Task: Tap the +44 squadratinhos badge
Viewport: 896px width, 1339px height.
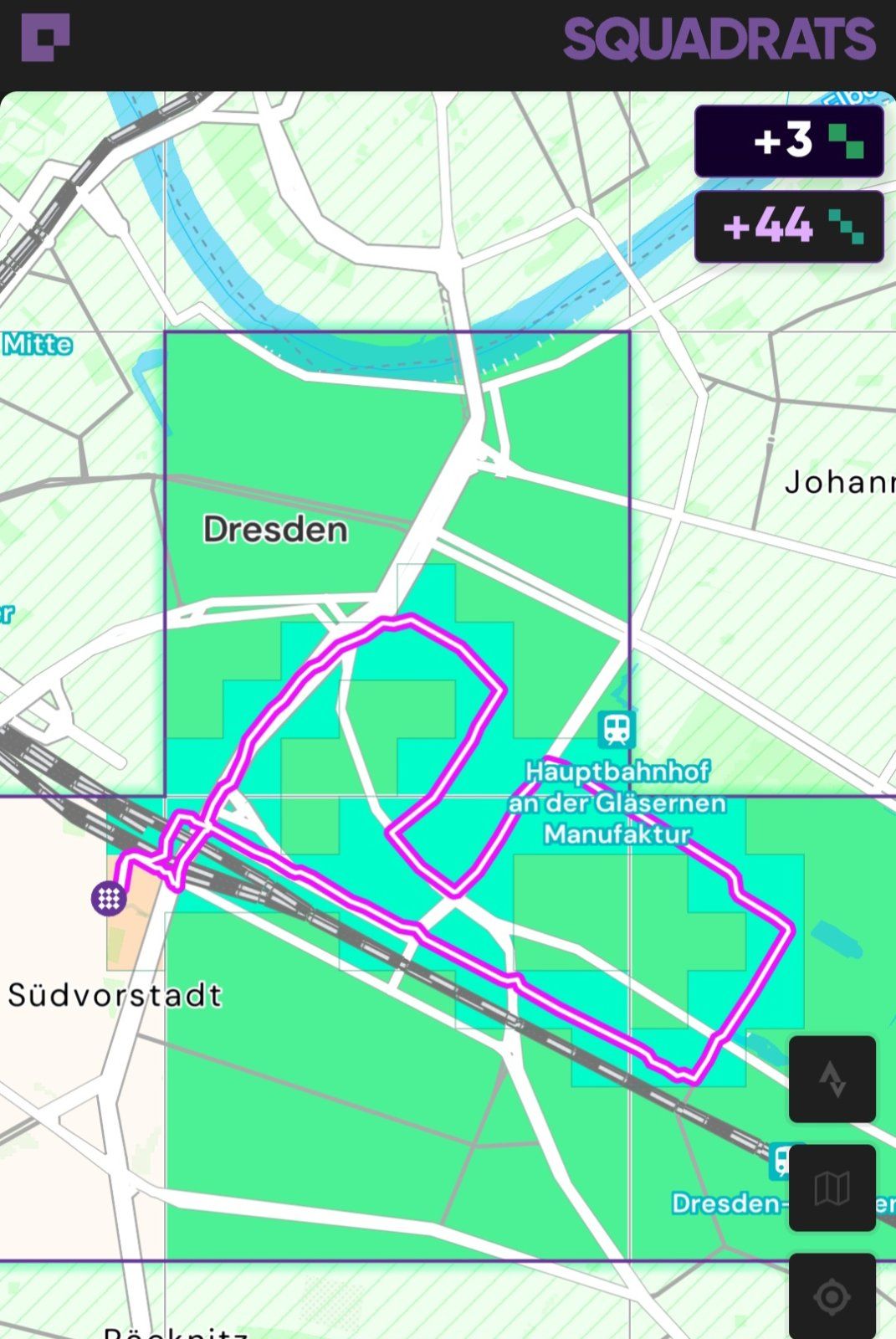Action: coord(789,227)
